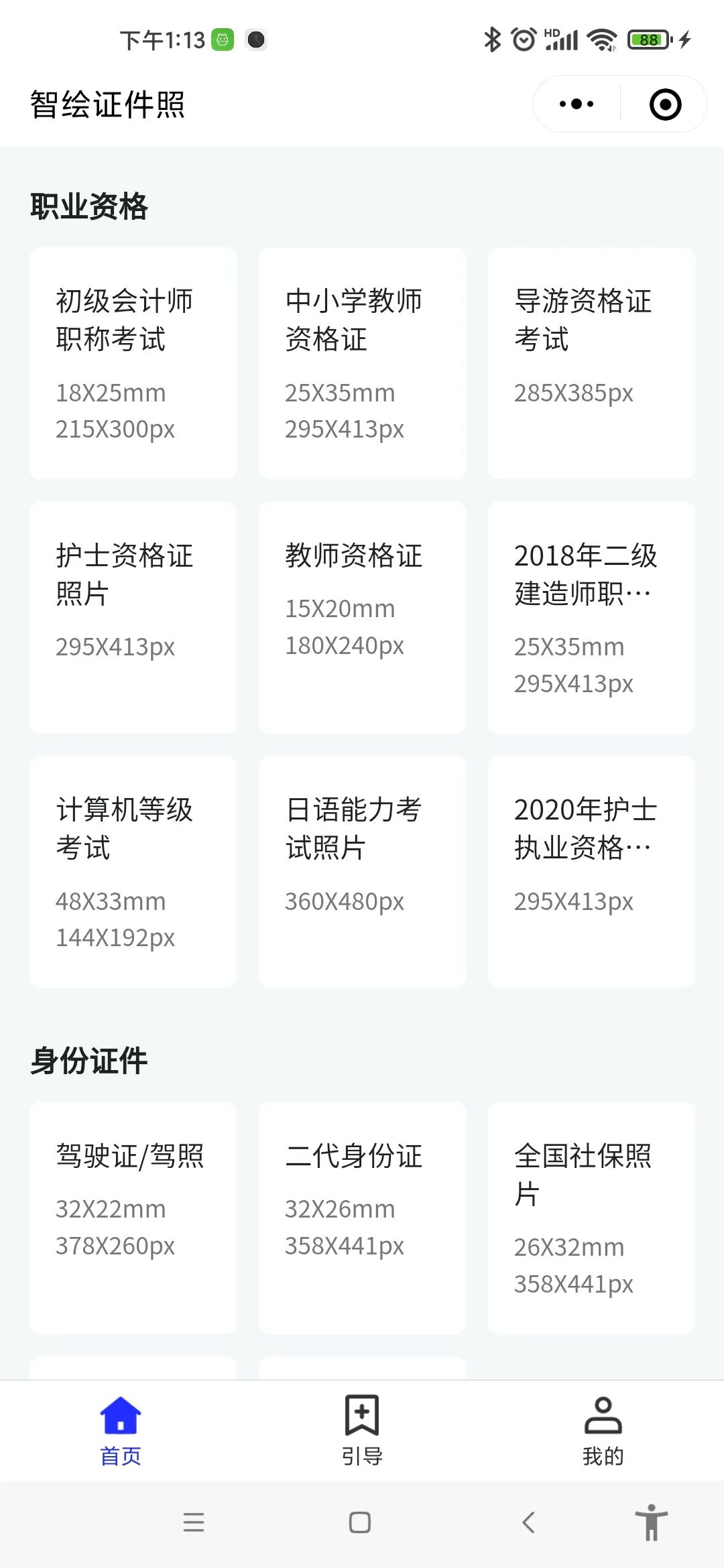Tap the system back button

pos(528,1522)
